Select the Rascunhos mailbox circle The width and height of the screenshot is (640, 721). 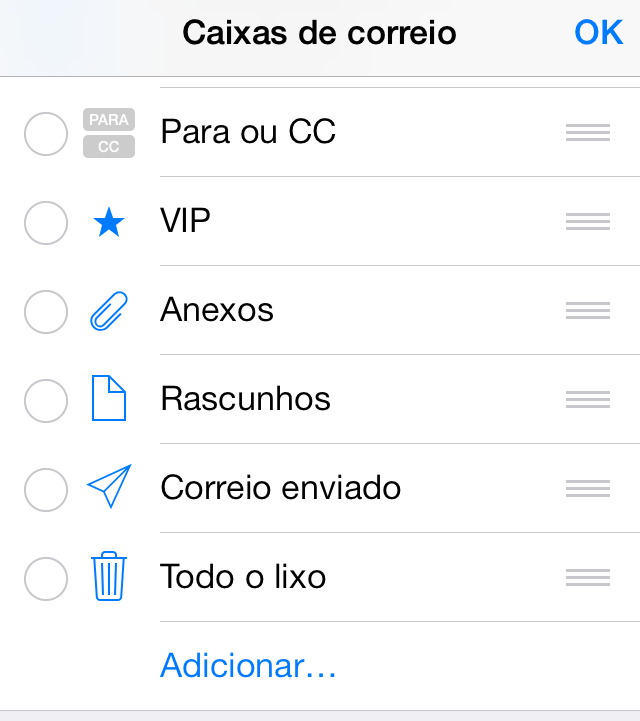(46, 400)
